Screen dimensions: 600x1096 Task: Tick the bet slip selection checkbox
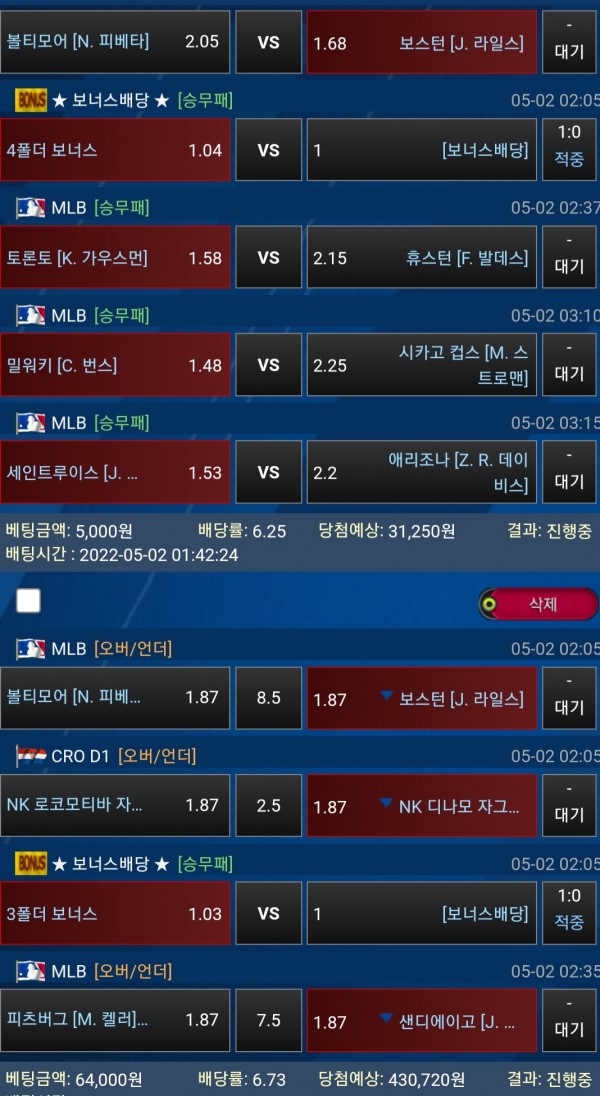tap(28, 601)
